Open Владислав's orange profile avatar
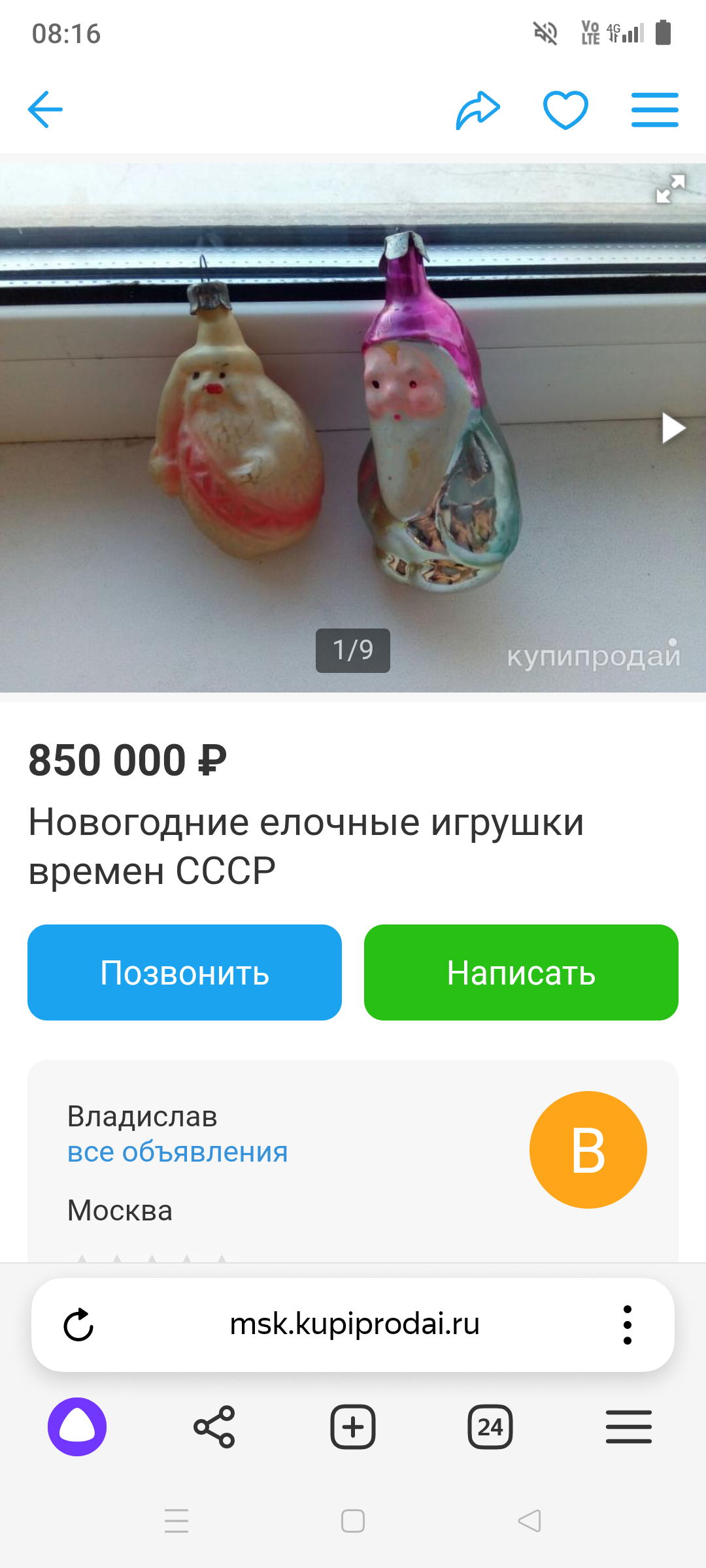 click(x=588, y=1150)
